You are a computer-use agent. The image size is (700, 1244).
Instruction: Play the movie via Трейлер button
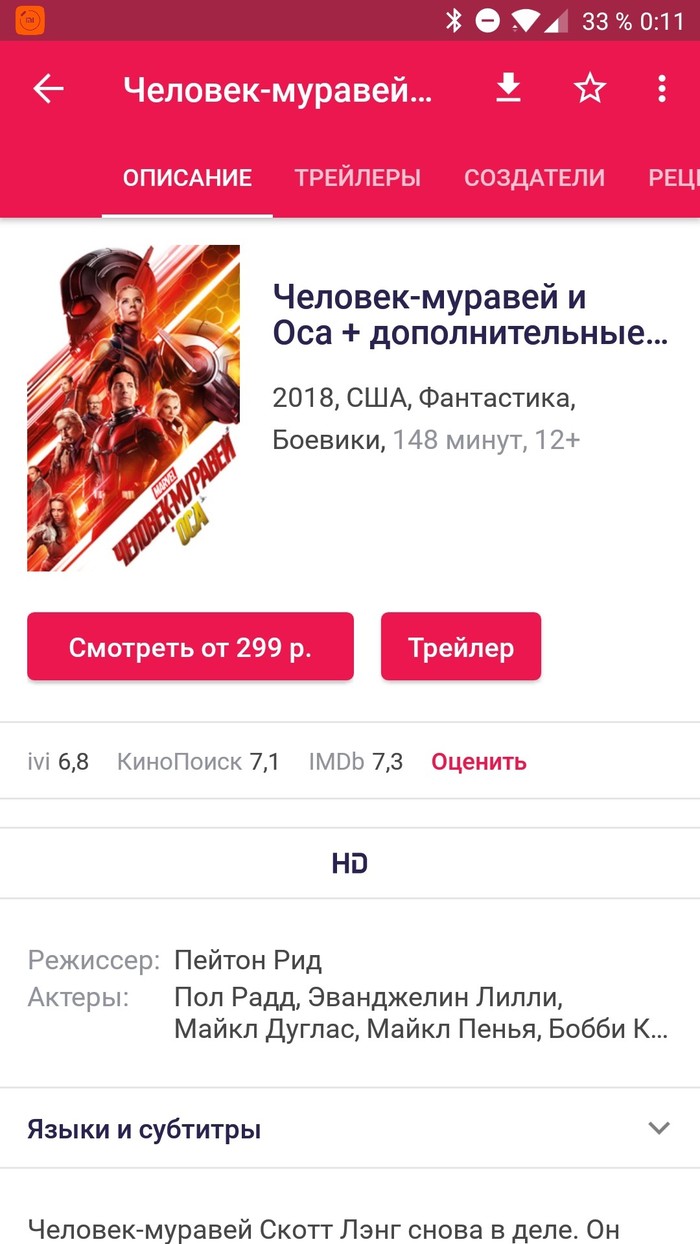(x=461, y=647)
